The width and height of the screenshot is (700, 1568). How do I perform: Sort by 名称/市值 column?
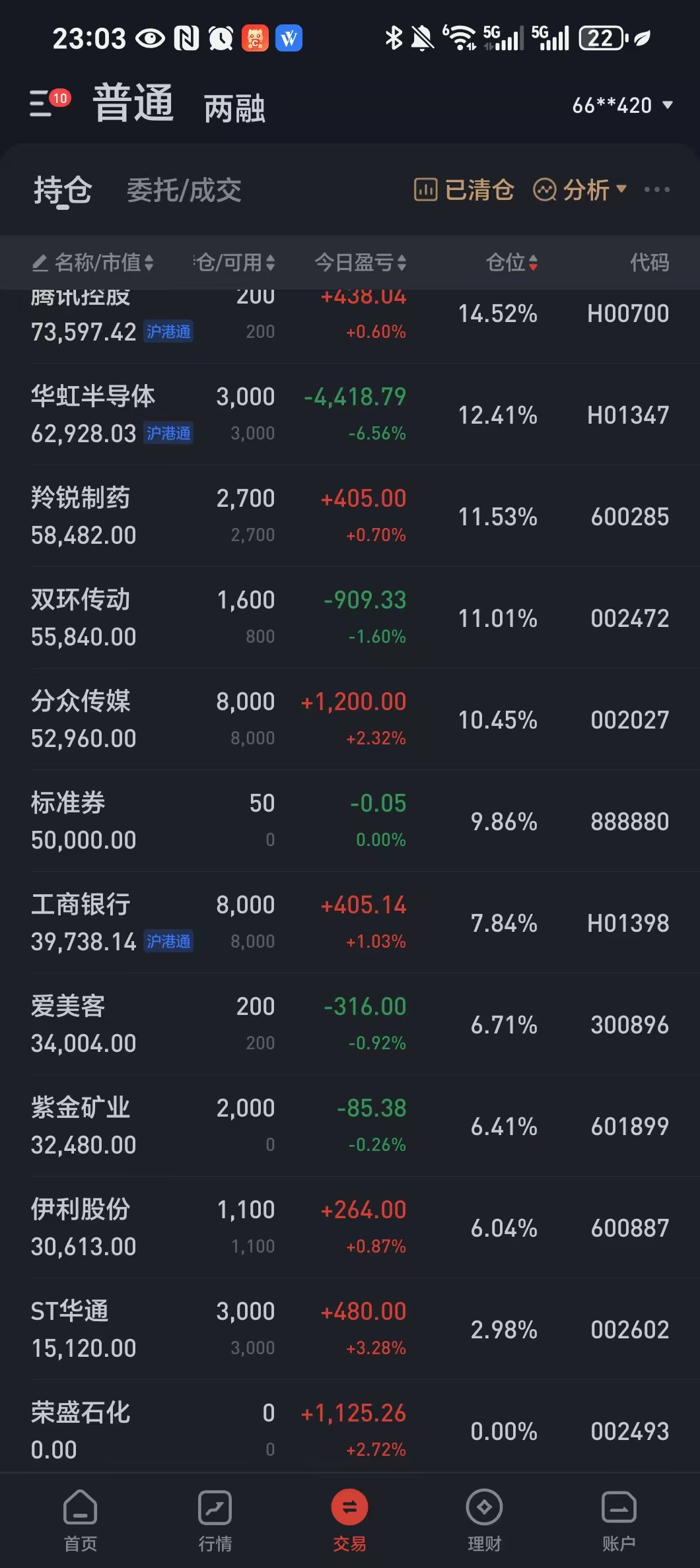94,263
